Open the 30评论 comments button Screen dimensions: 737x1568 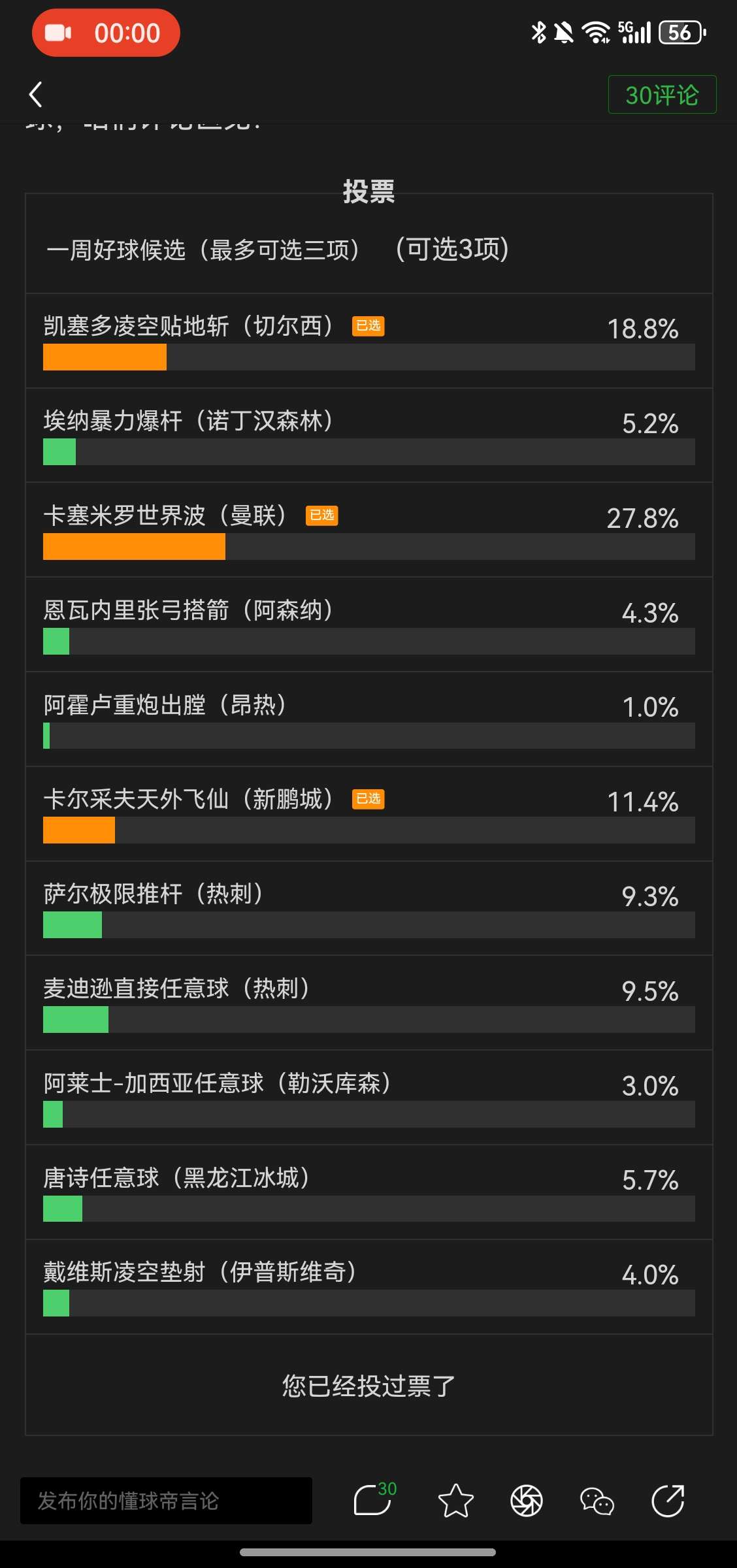click(662, 95)
